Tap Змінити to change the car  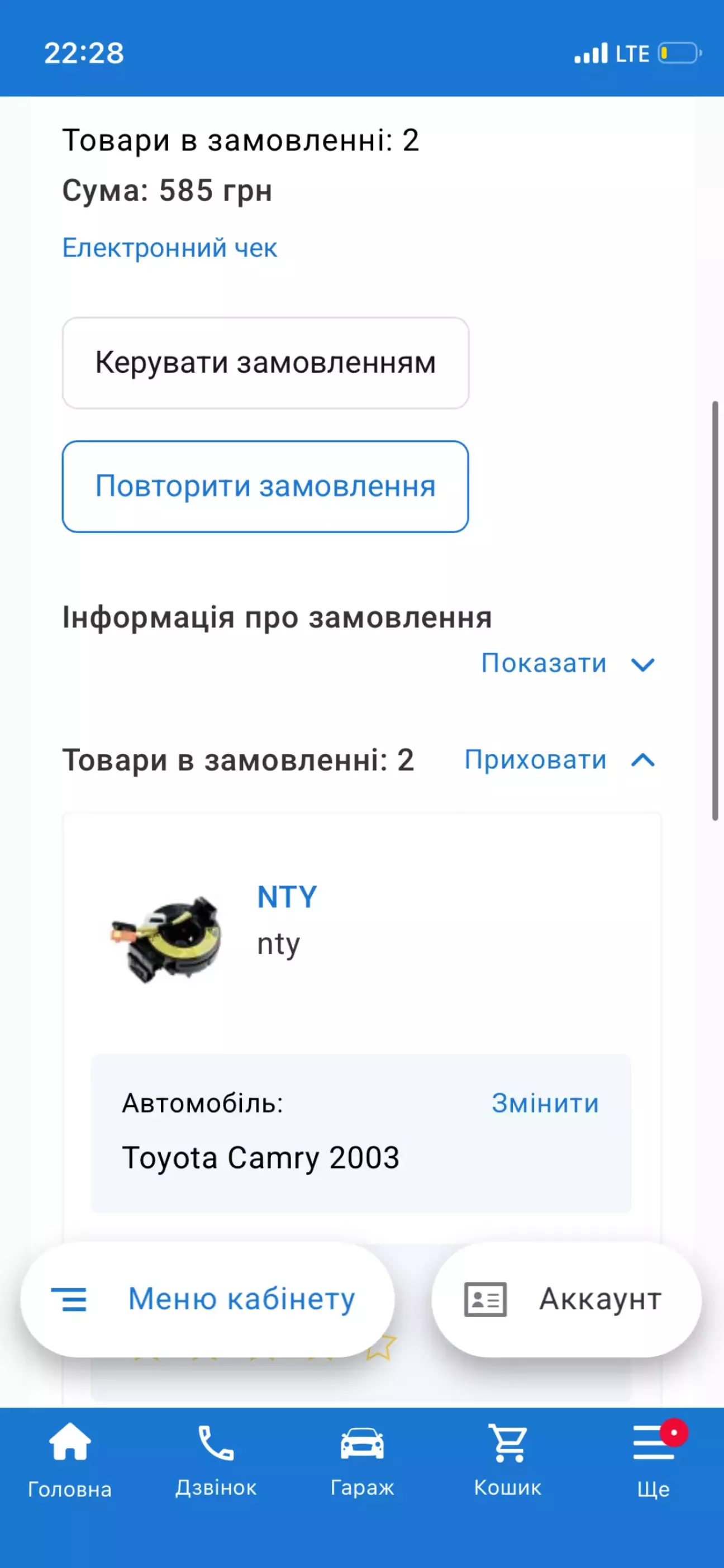point(545,1103)
